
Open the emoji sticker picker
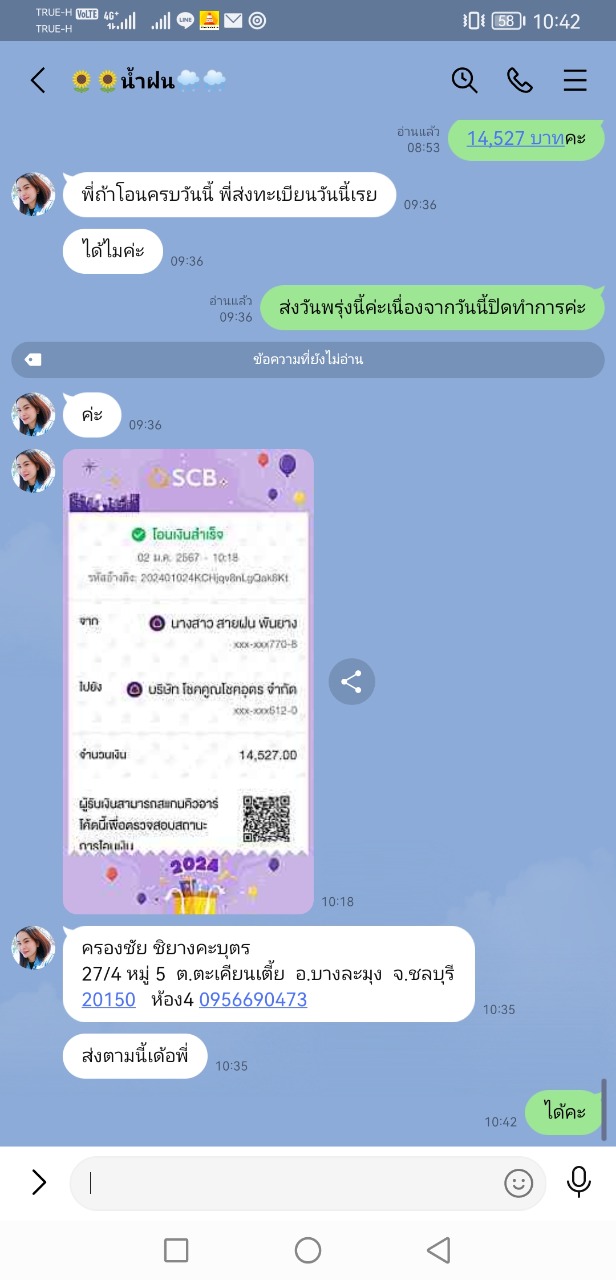[x=518, y=1183]
